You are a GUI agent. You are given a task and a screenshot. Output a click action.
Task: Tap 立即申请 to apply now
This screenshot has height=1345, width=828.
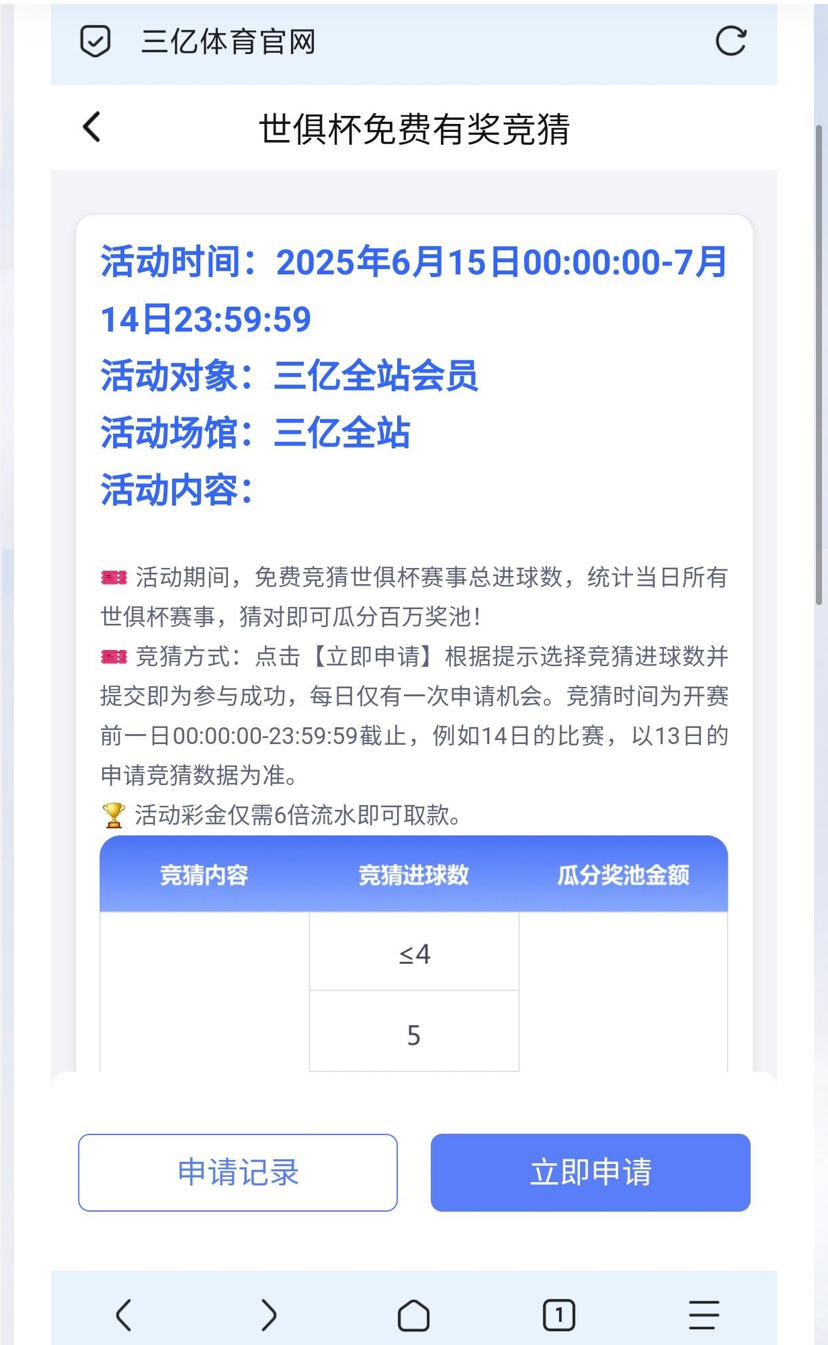(x=590, y=1172)
